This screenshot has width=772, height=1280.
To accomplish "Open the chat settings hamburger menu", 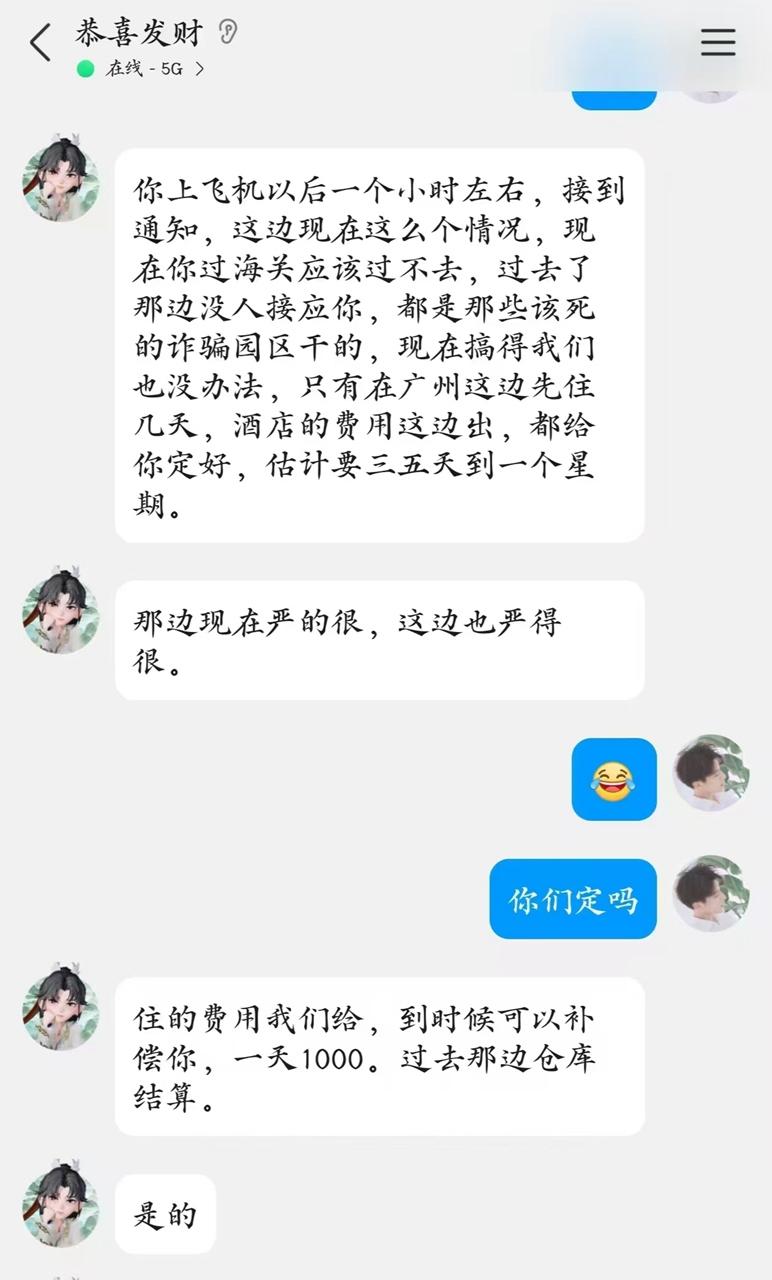I will point(717,42).
